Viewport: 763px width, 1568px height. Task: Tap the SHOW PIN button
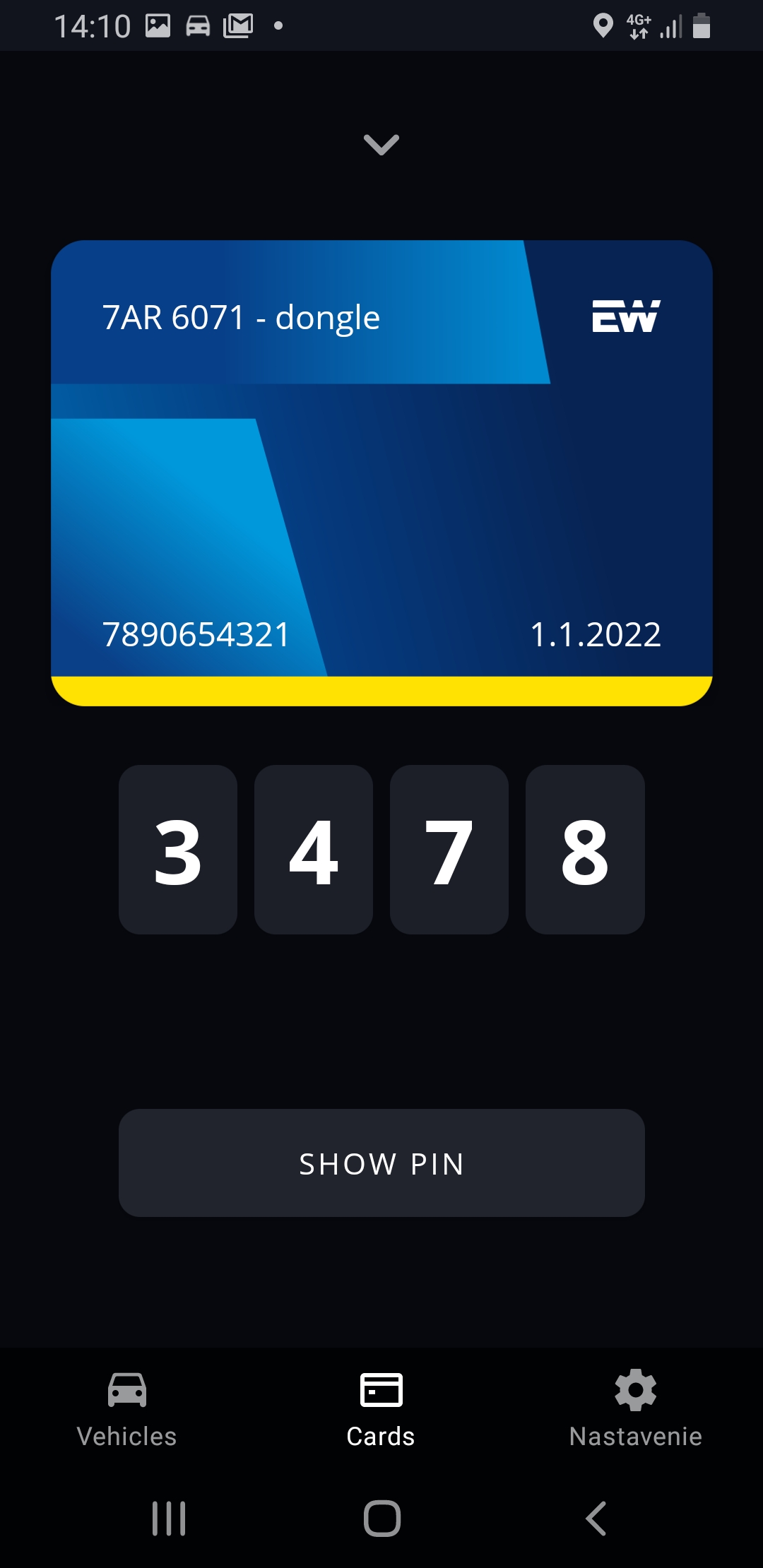pos(381,1163)
